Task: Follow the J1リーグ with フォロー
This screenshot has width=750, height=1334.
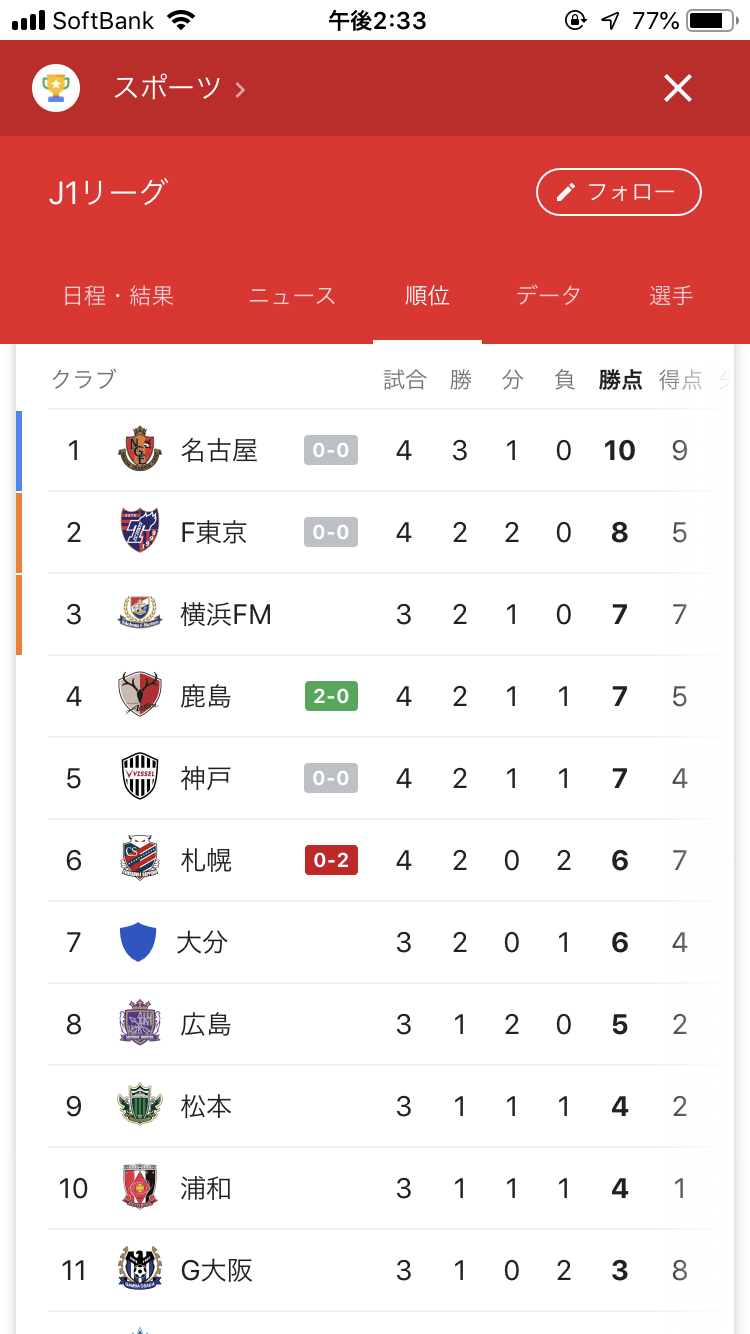Action: [x=618, y=192]
